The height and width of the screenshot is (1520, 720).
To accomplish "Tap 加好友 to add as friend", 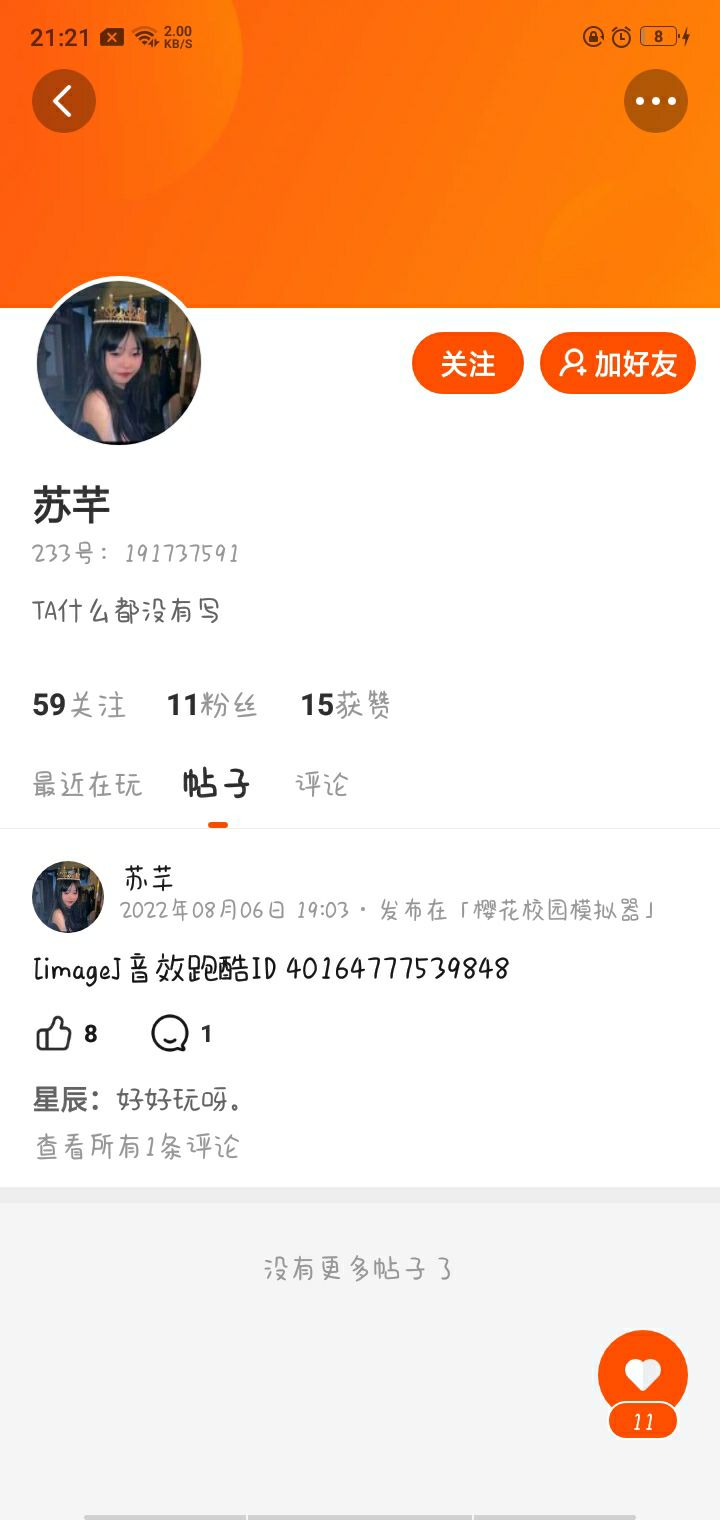I will point(618,363).
